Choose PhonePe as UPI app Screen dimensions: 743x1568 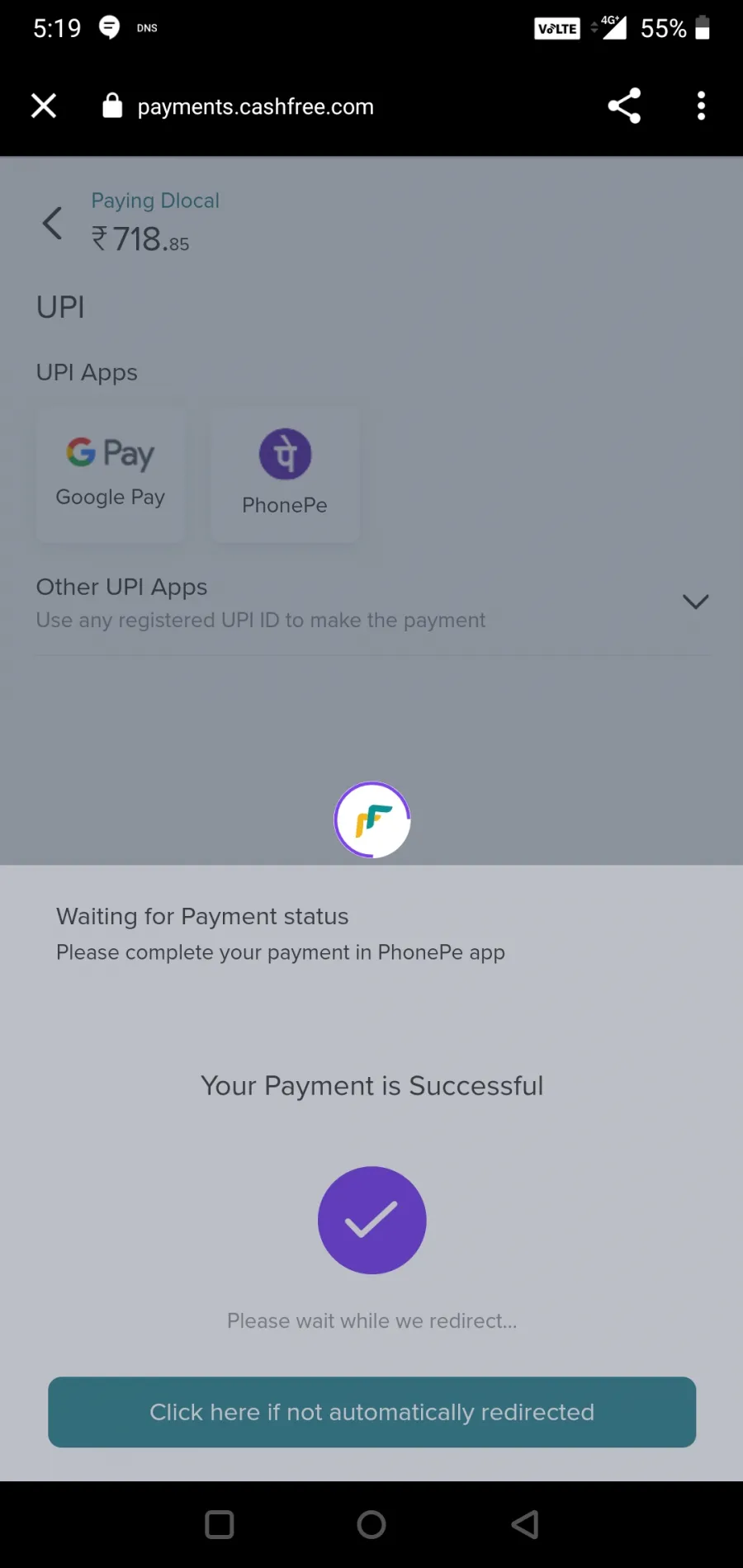[x=285, y=474]
